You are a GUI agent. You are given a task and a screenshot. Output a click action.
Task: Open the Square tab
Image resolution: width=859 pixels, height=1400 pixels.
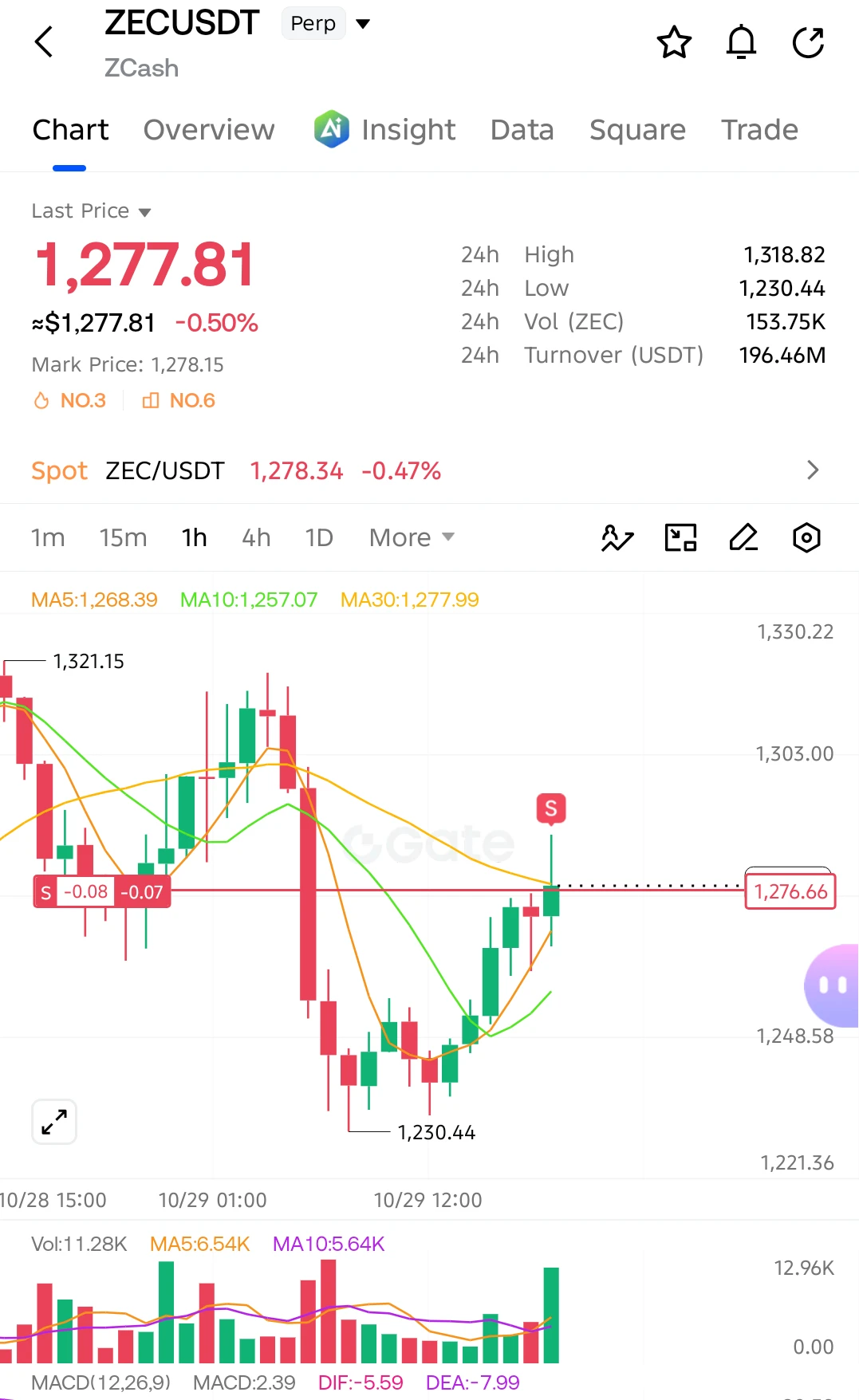(x=637, y=130)
